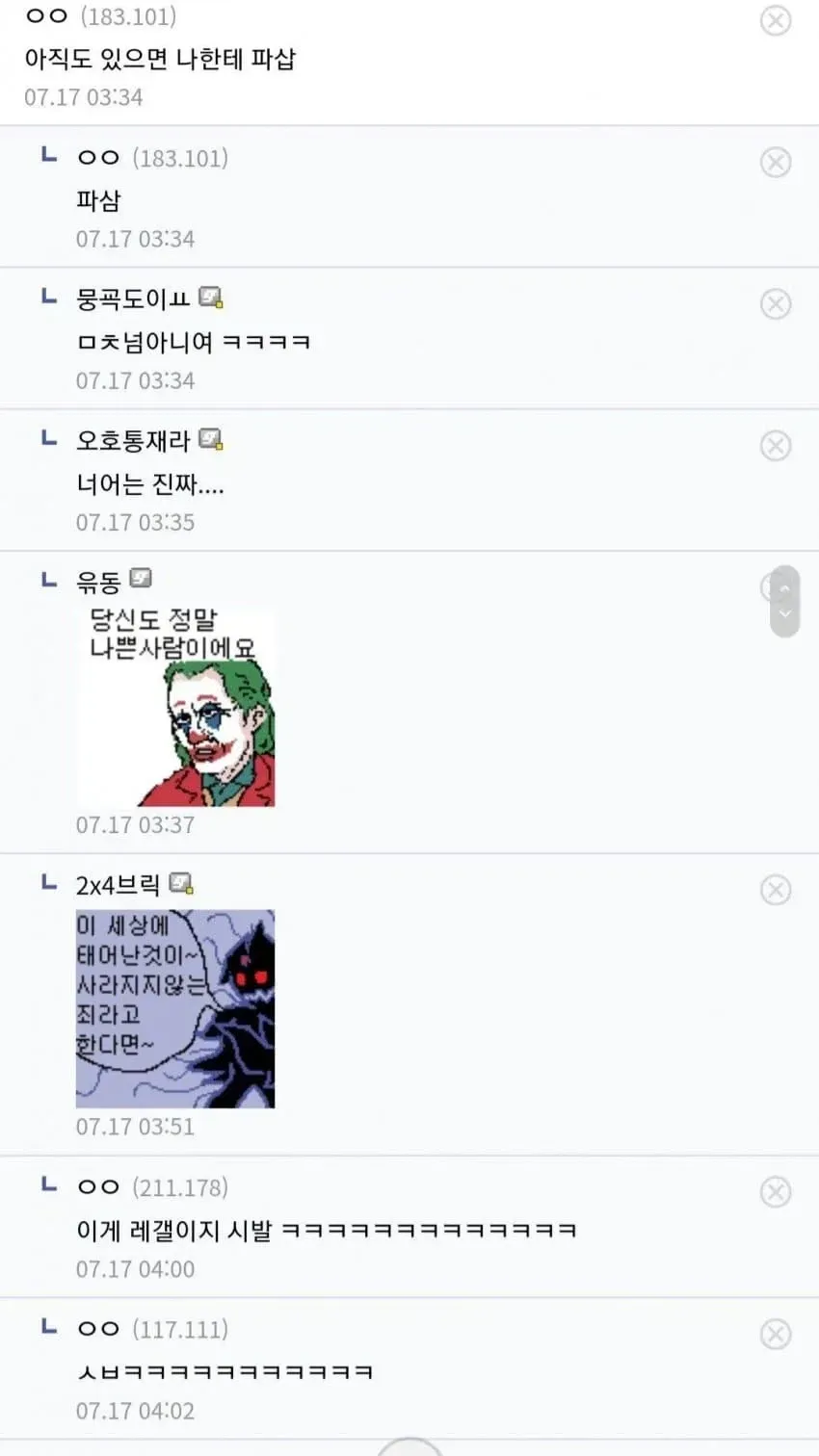Delete the reply from ㅇㅇ (117.111)
Image resolution: width=819 pixels, height=1456 pixels.
(x=776, y=1334)
